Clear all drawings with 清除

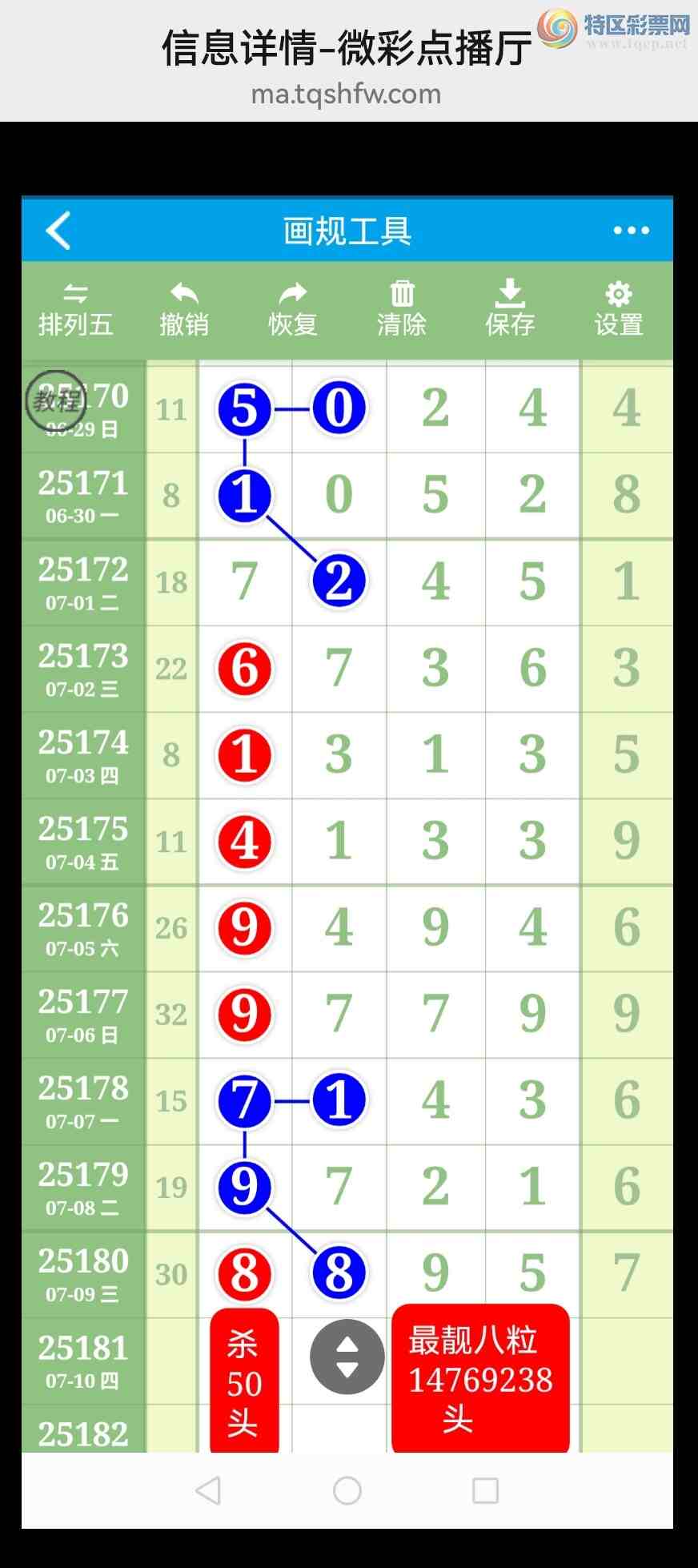401,310
